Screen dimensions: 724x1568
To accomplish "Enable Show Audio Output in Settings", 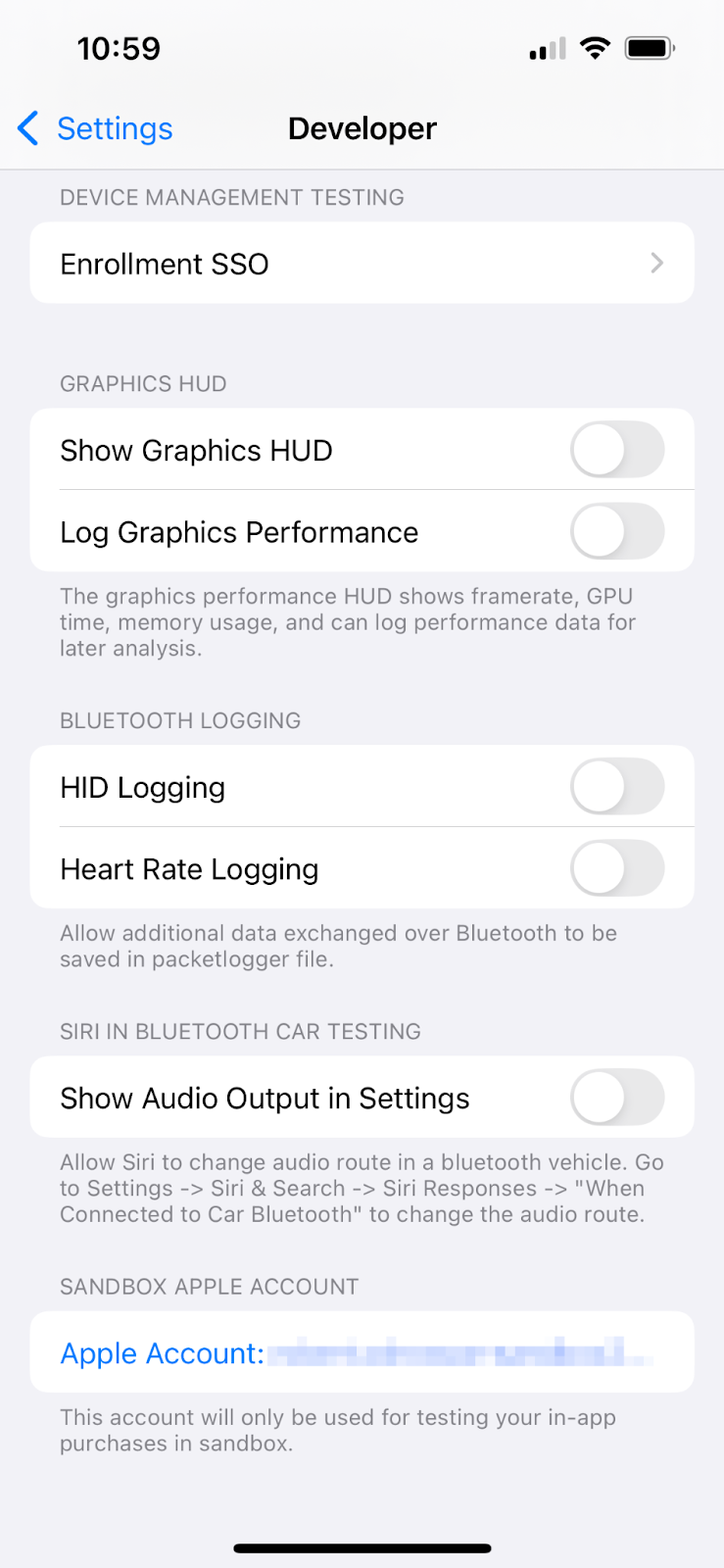I will point(617,1098).
